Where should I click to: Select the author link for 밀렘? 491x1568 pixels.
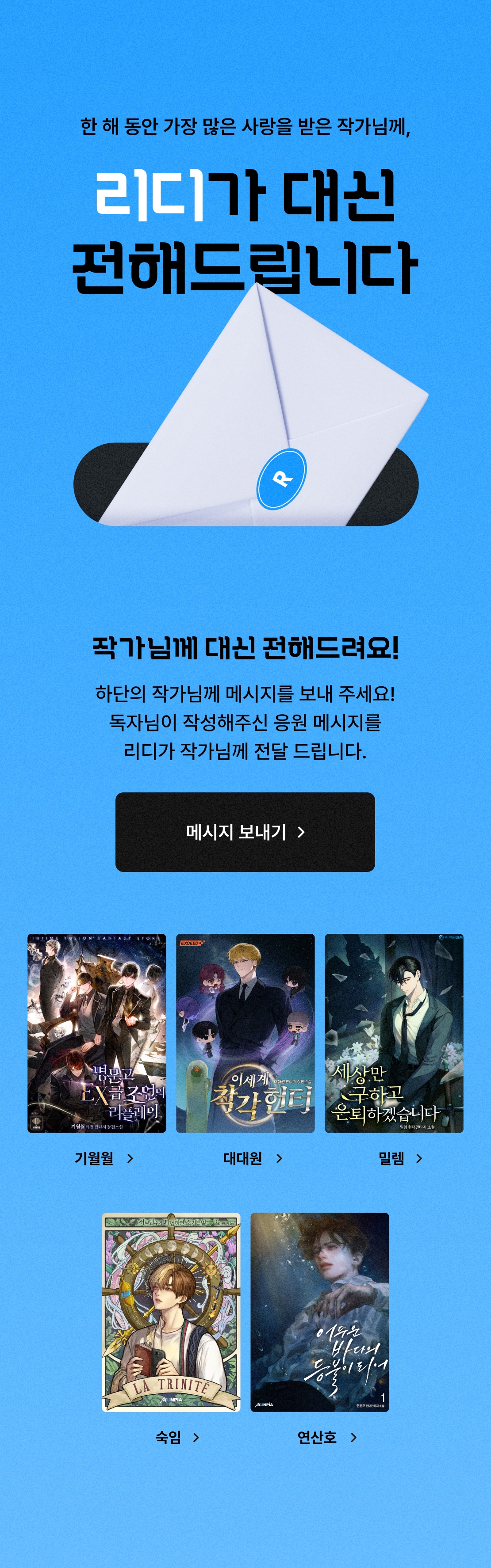click(x=400, y=1158)
